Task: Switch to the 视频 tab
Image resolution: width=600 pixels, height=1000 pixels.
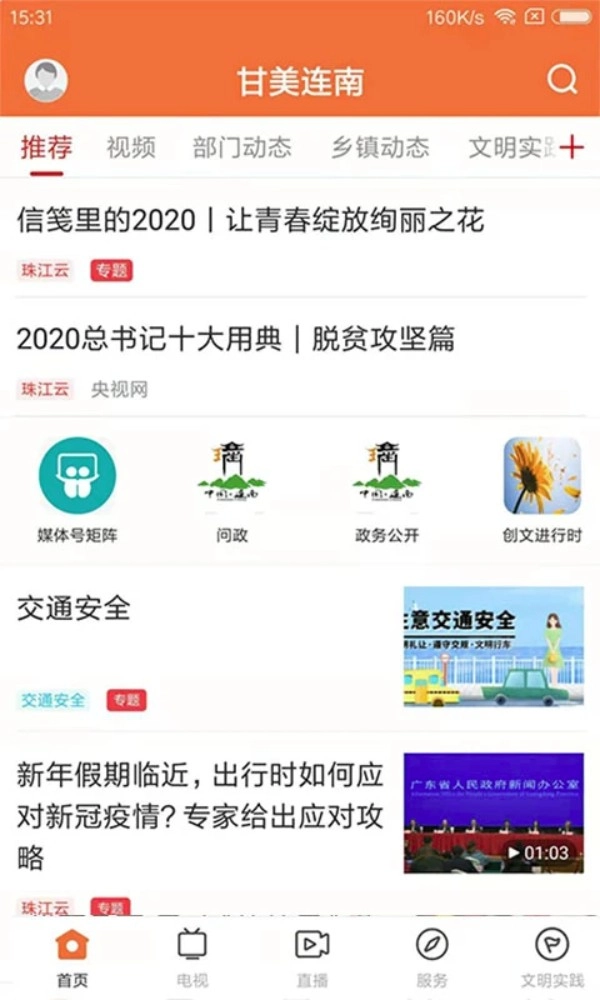Action: pyautogui.click(x=131, y=148)
